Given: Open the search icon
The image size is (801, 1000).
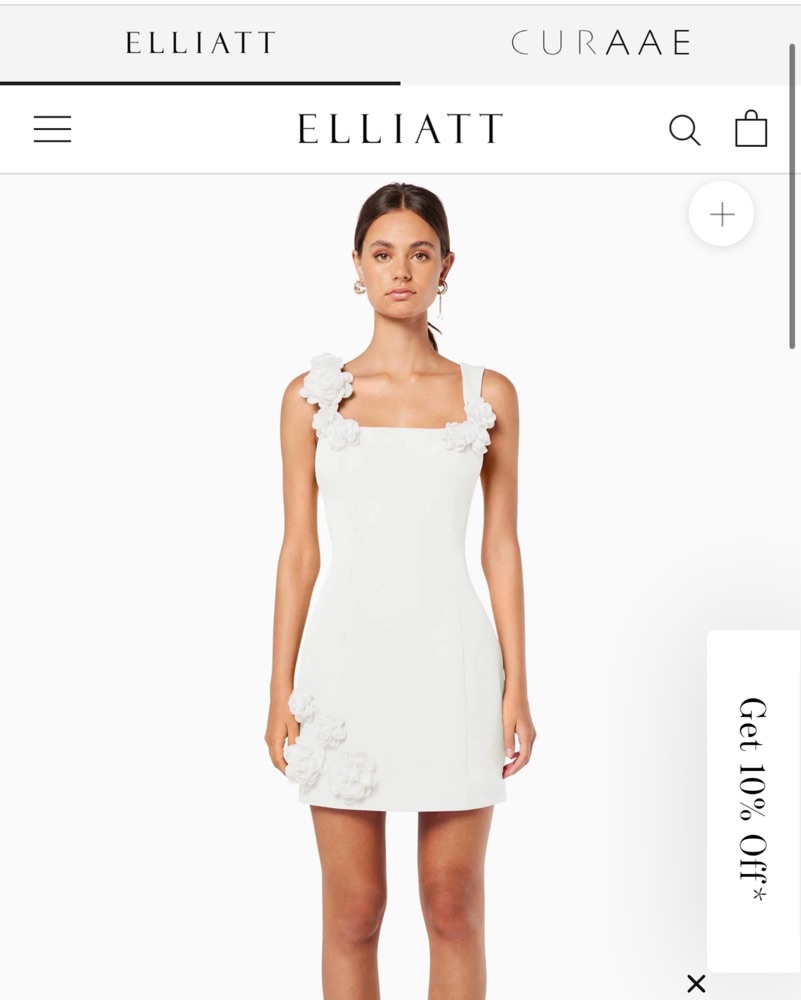Looking at the screenshot, I should pyautogui.click(x=684, y=130).
